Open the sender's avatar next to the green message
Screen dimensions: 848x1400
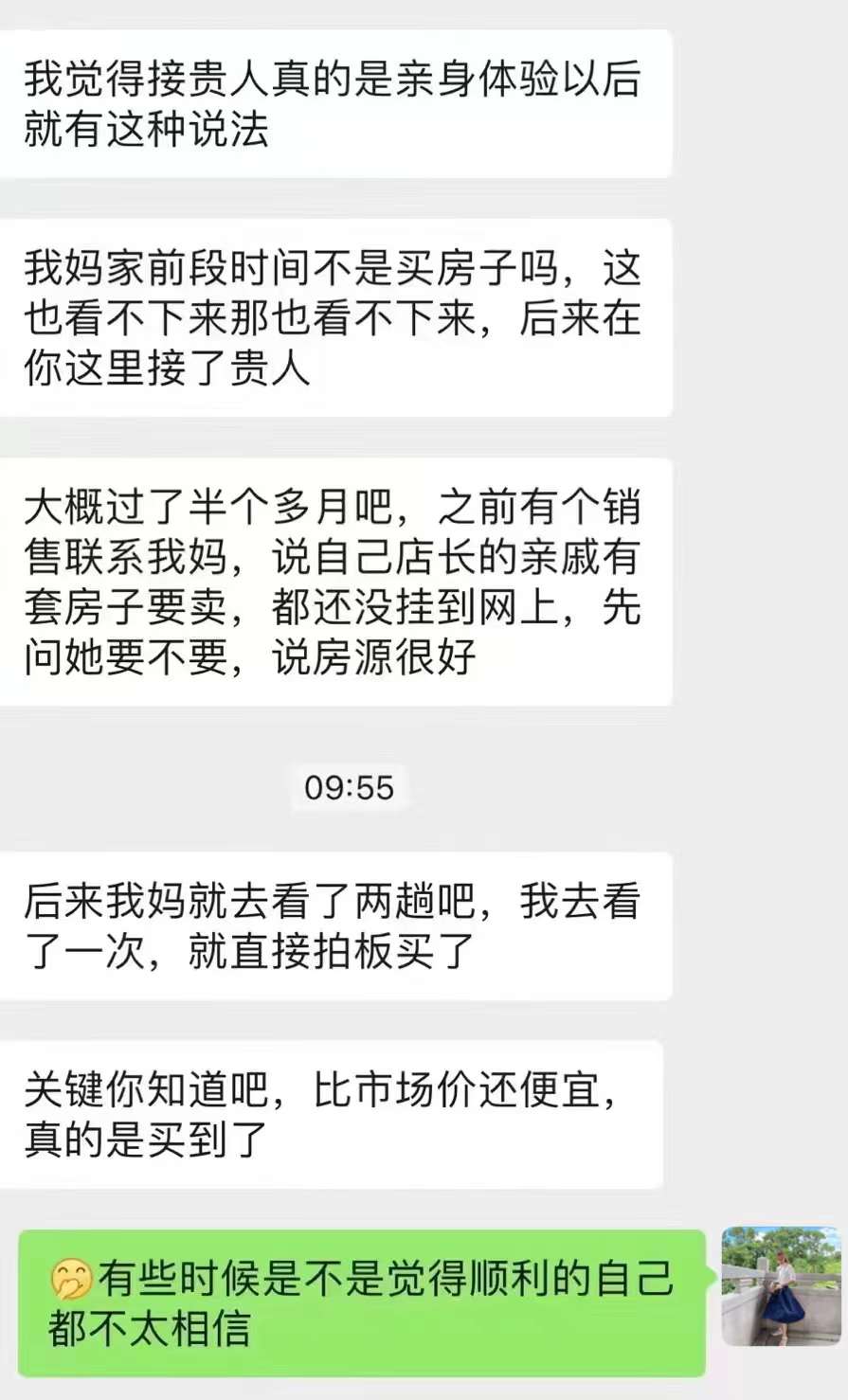[781, 1285]
